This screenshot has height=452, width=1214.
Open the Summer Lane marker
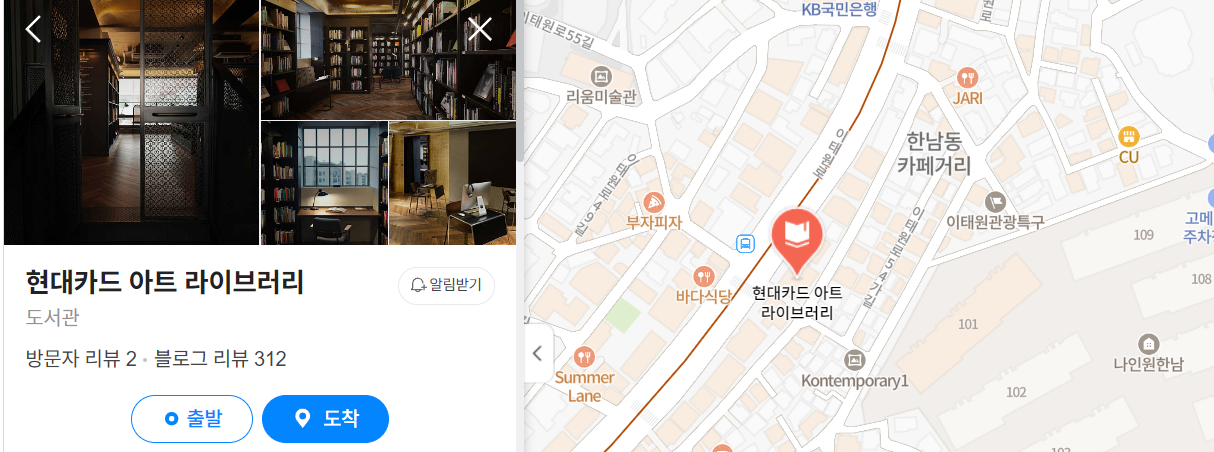585,355
